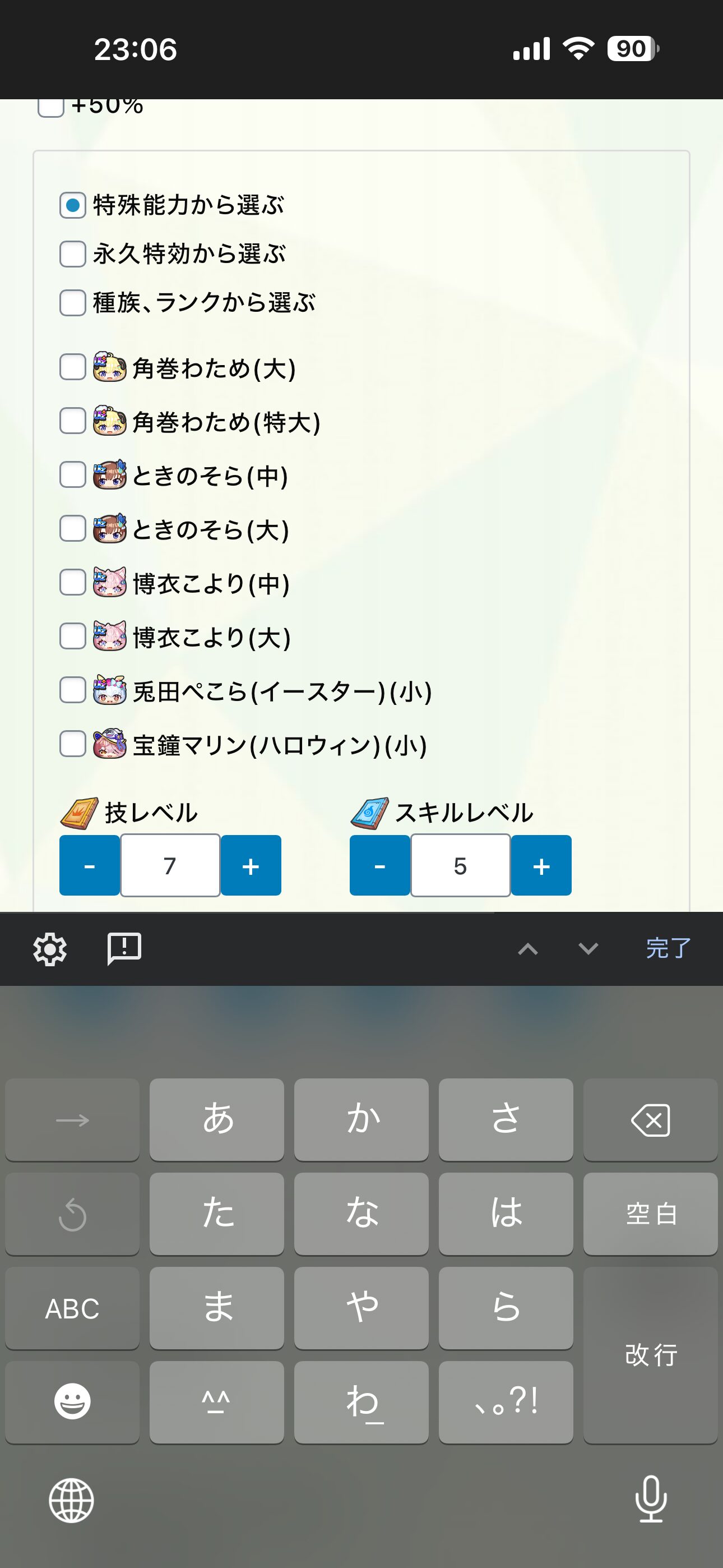Check the 兎田ぺこら(イースター)(小) checkbox

pos(72,690)
